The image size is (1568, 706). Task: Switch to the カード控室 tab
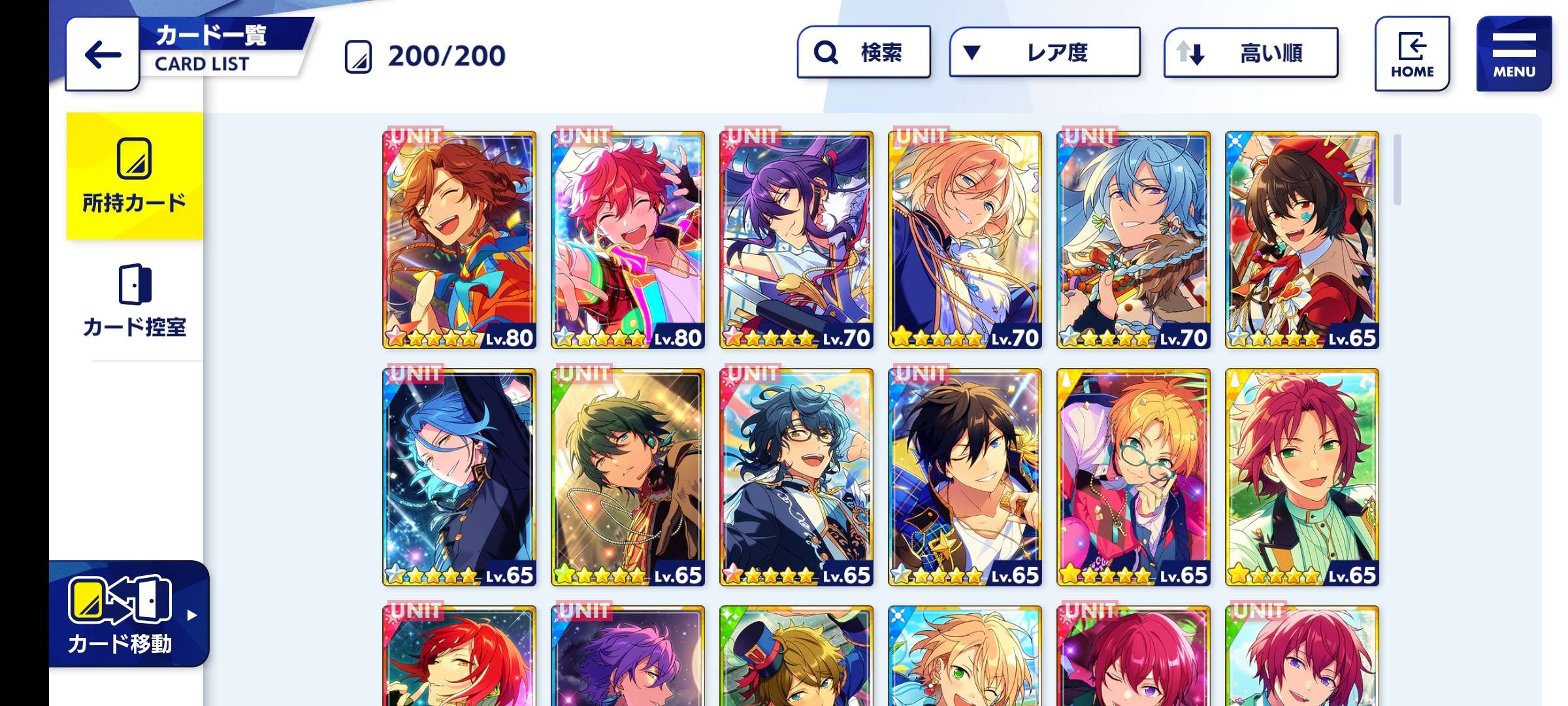click(x=135, y=301)
